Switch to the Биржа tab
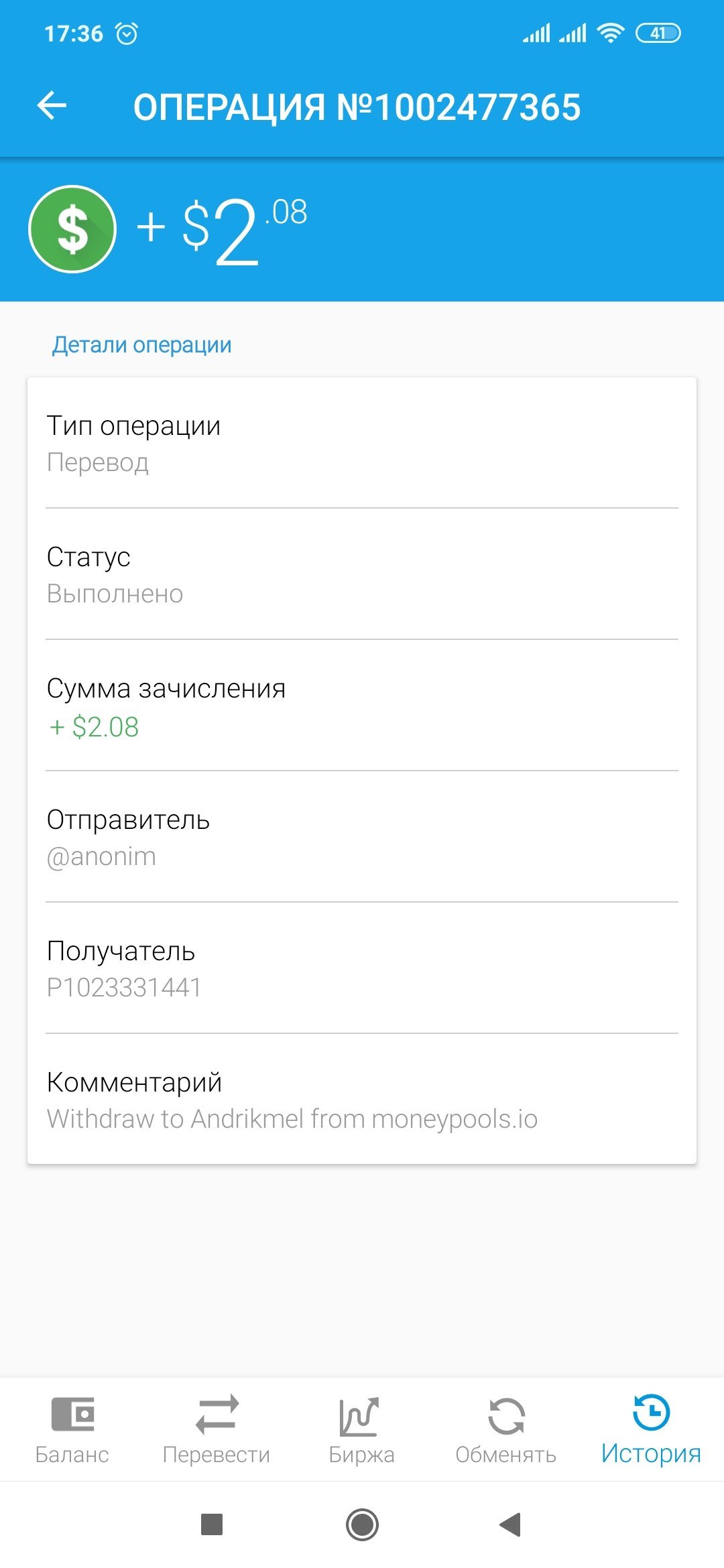The image size is (724, 1568). 361,1430
